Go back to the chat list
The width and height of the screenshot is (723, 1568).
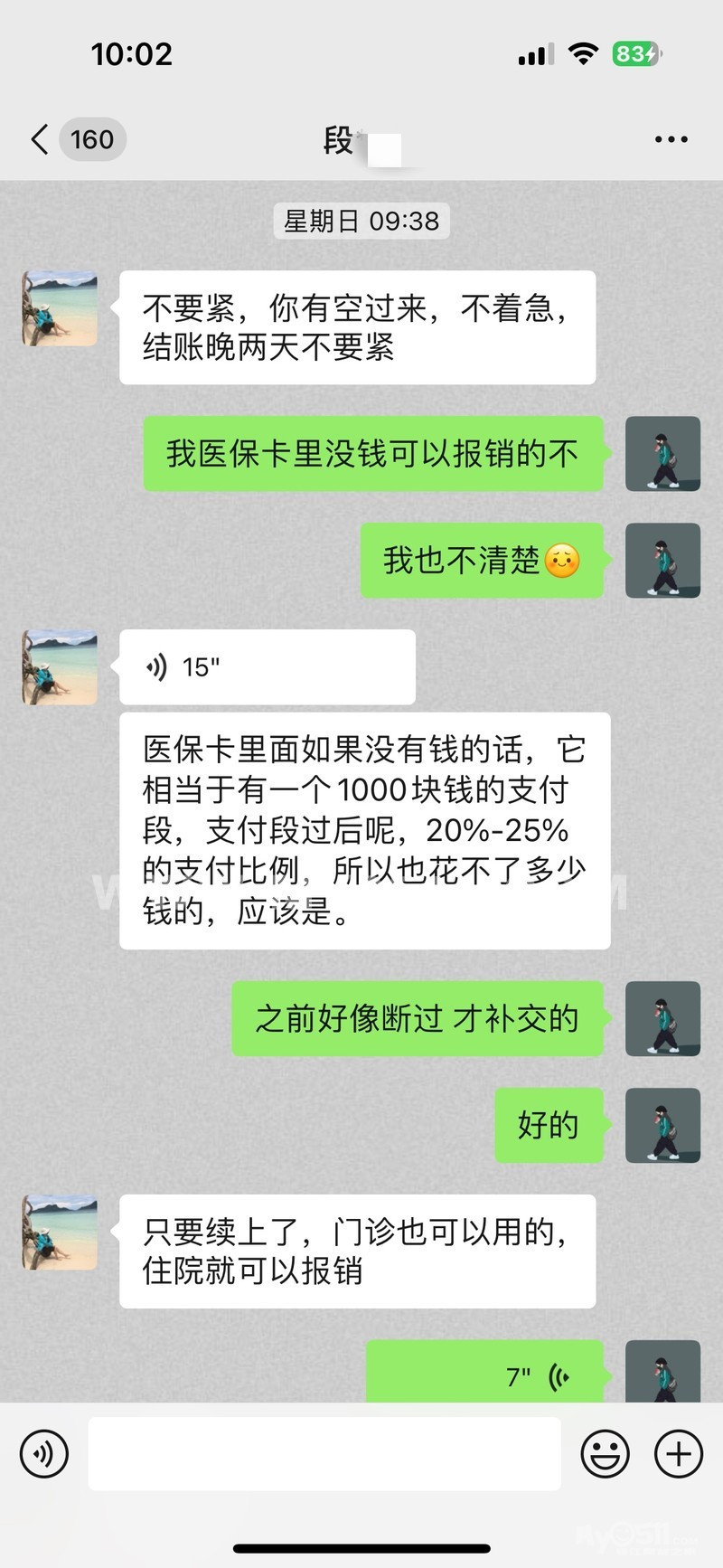pyautogui.click(x=40, y=140)
